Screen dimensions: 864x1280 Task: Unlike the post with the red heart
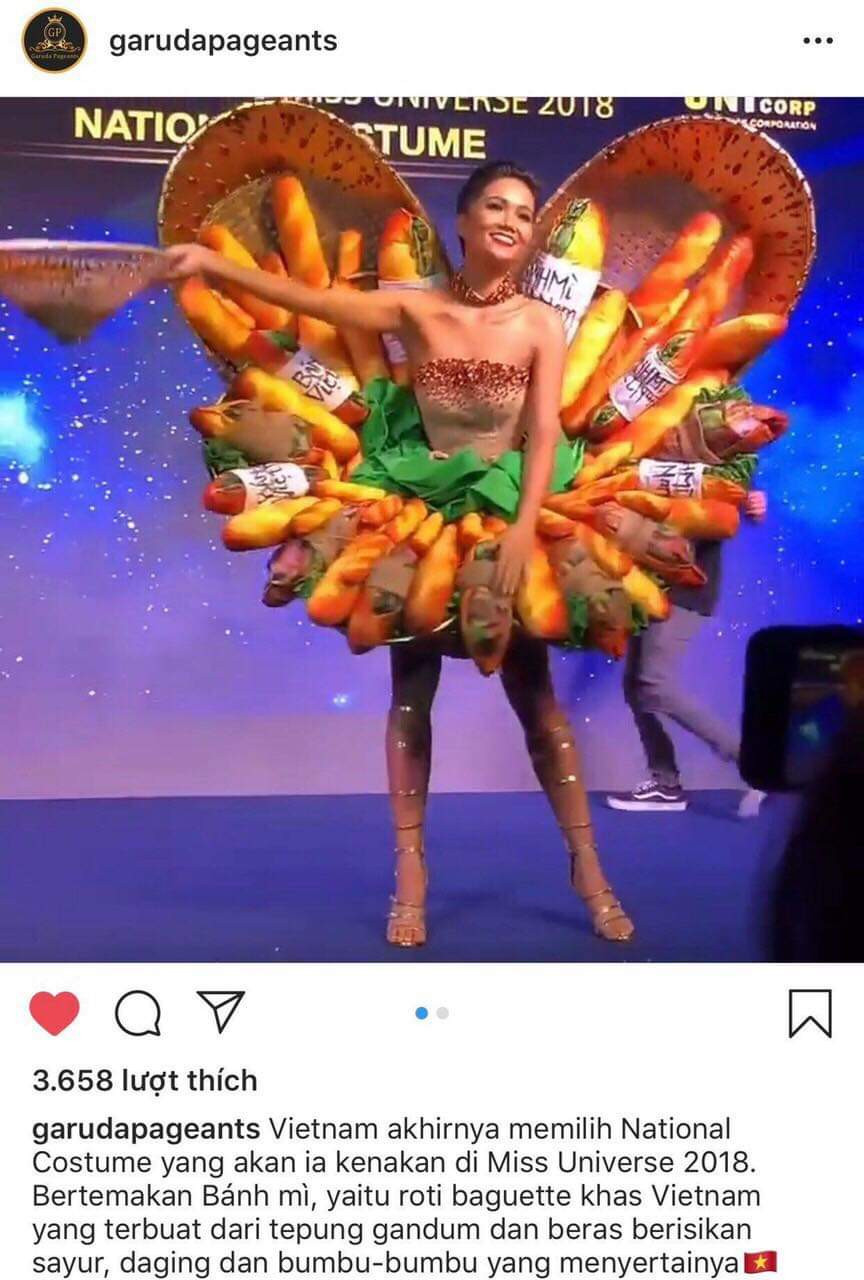tap(54, 1013)
